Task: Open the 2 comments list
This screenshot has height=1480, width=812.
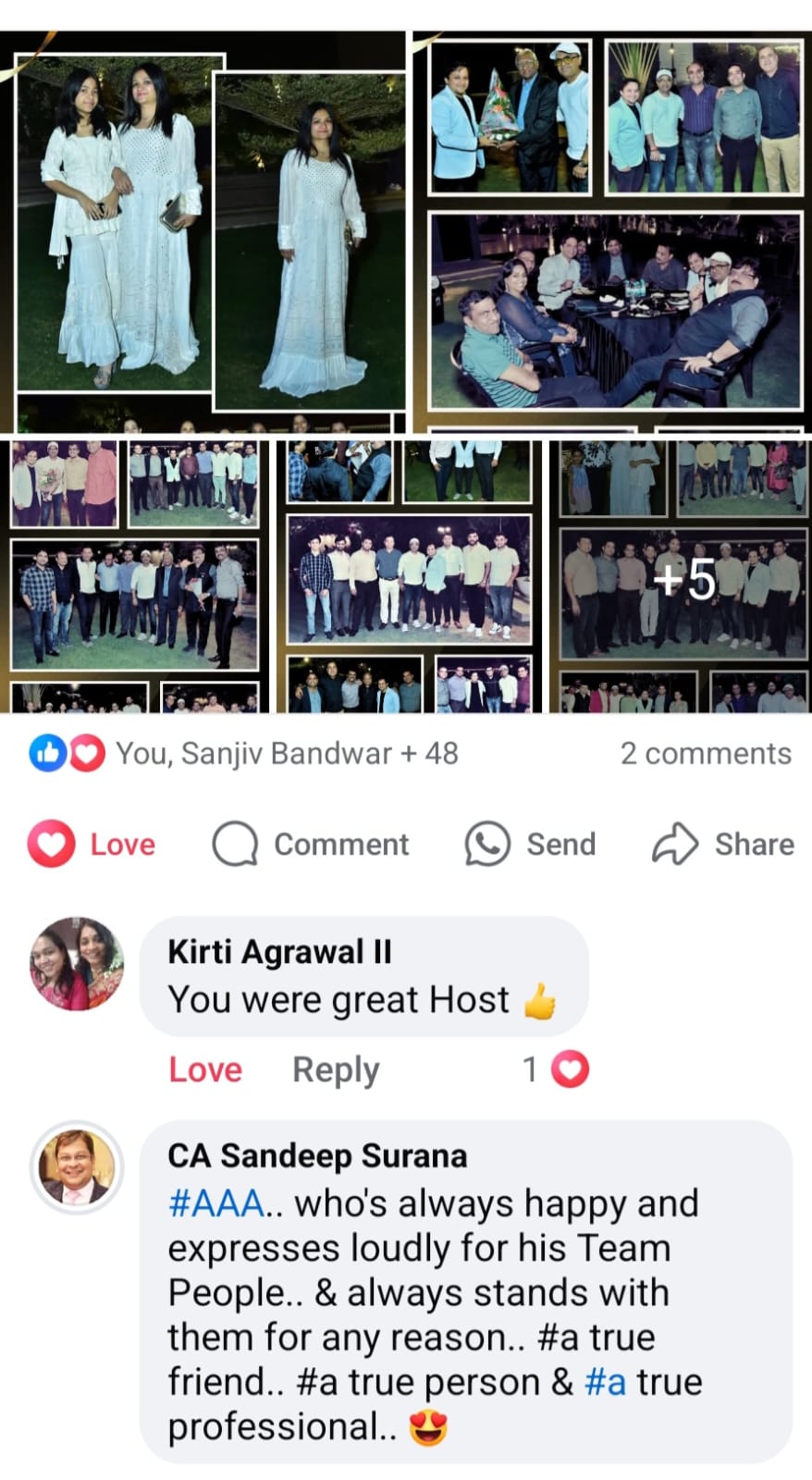Action: (x=705, y=754)
